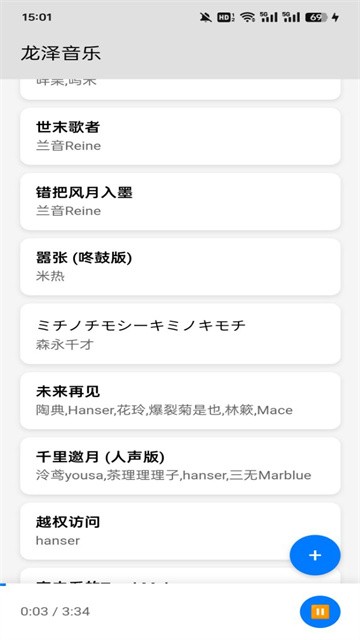Choose the song 未来再见
Screen dimensions: 360x640
(180, 401)
